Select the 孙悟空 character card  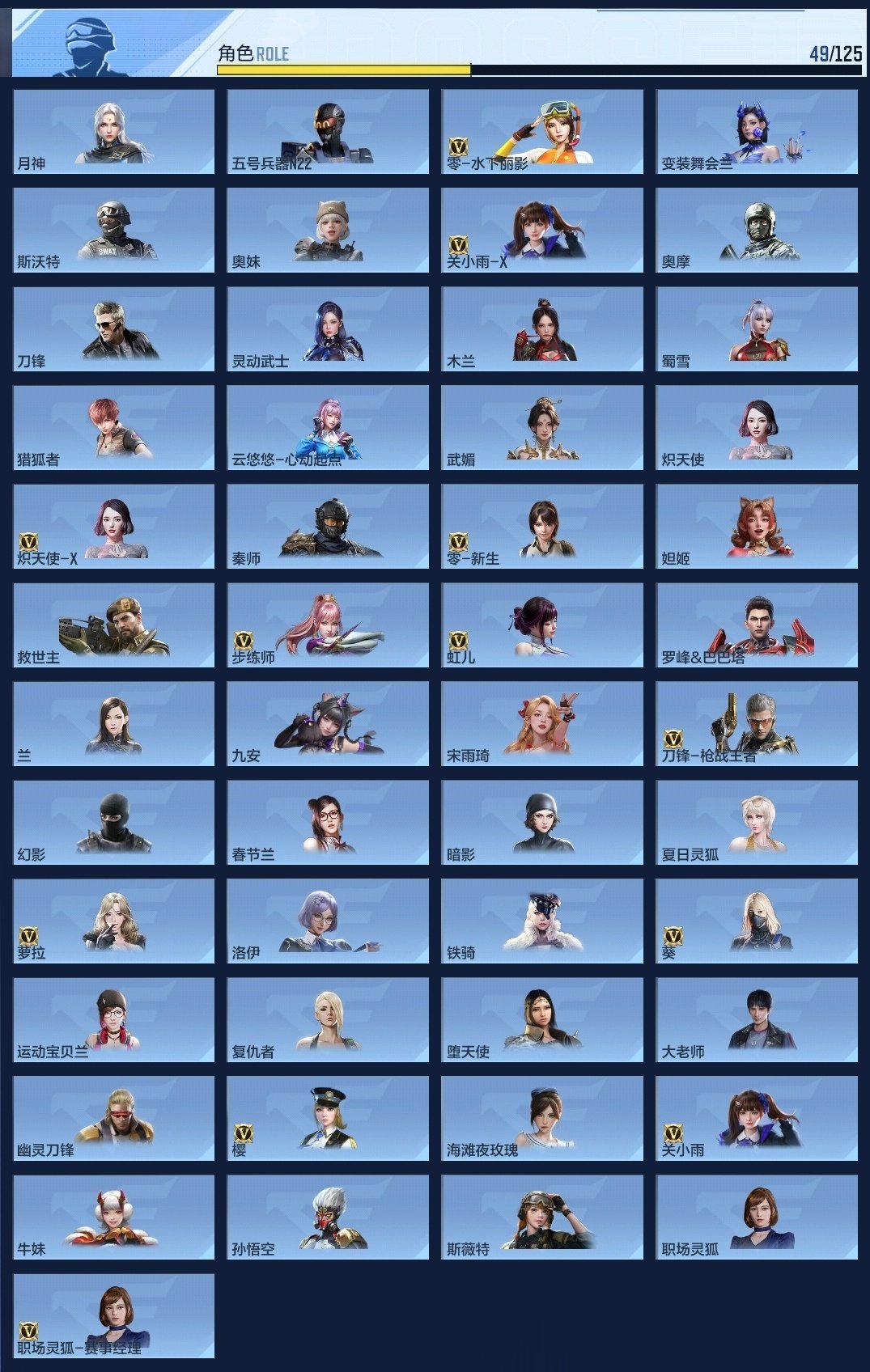[328, 1217]
